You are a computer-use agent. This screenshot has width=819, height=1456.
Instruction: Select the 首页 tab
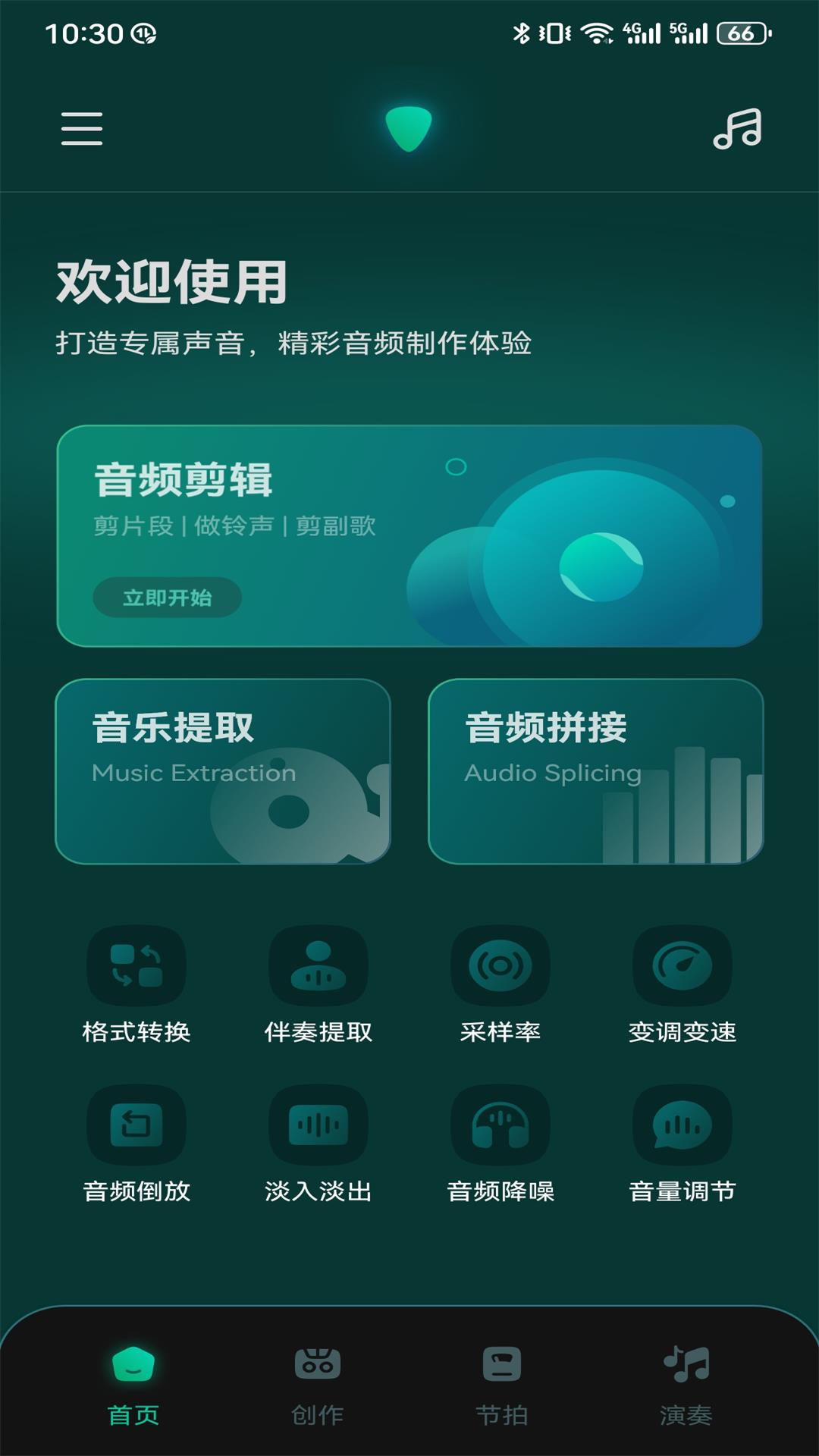tap(133, 1385)
